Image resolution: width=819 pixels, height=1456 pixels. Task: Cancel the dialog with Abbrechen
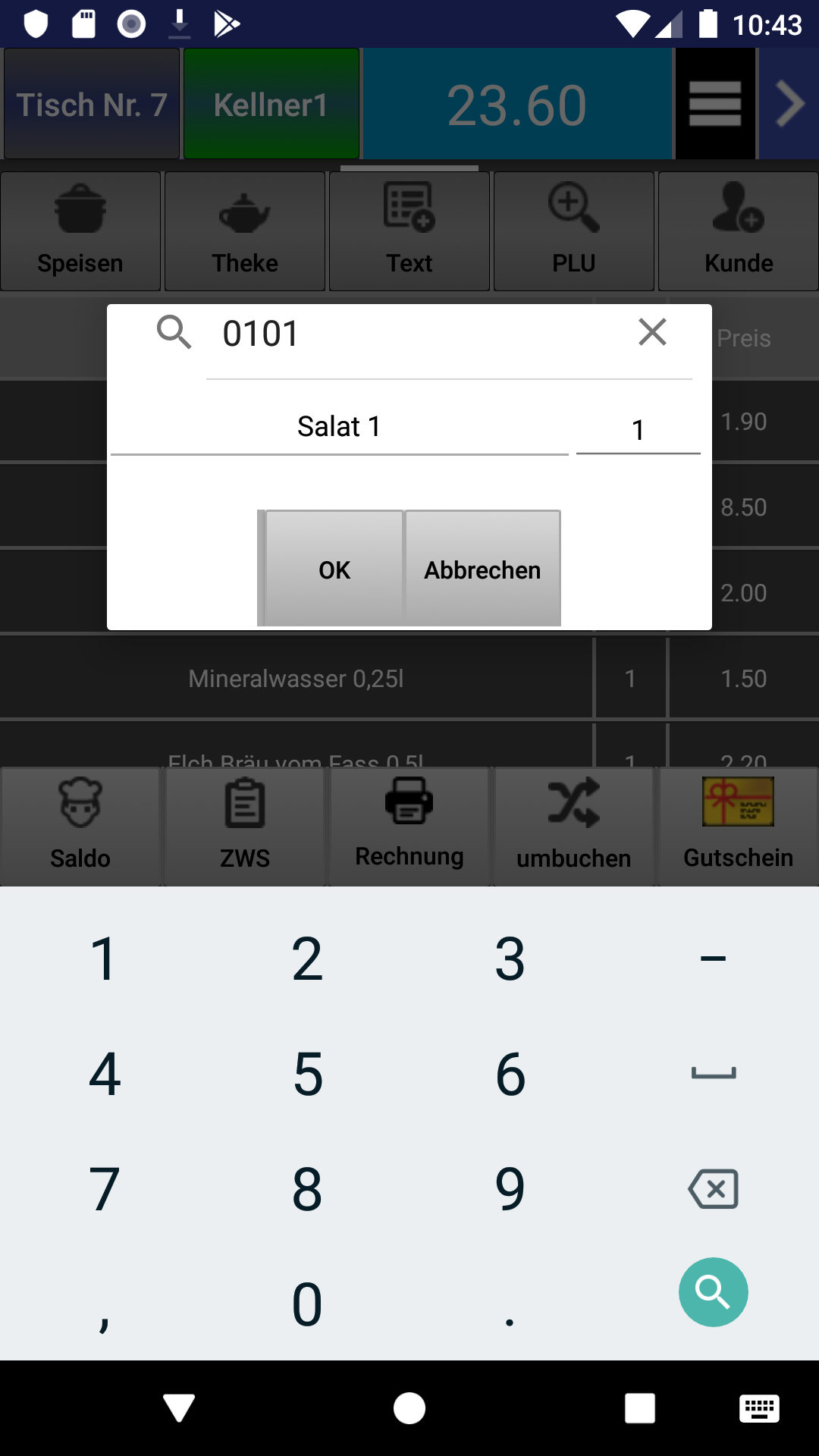[482, 569]
